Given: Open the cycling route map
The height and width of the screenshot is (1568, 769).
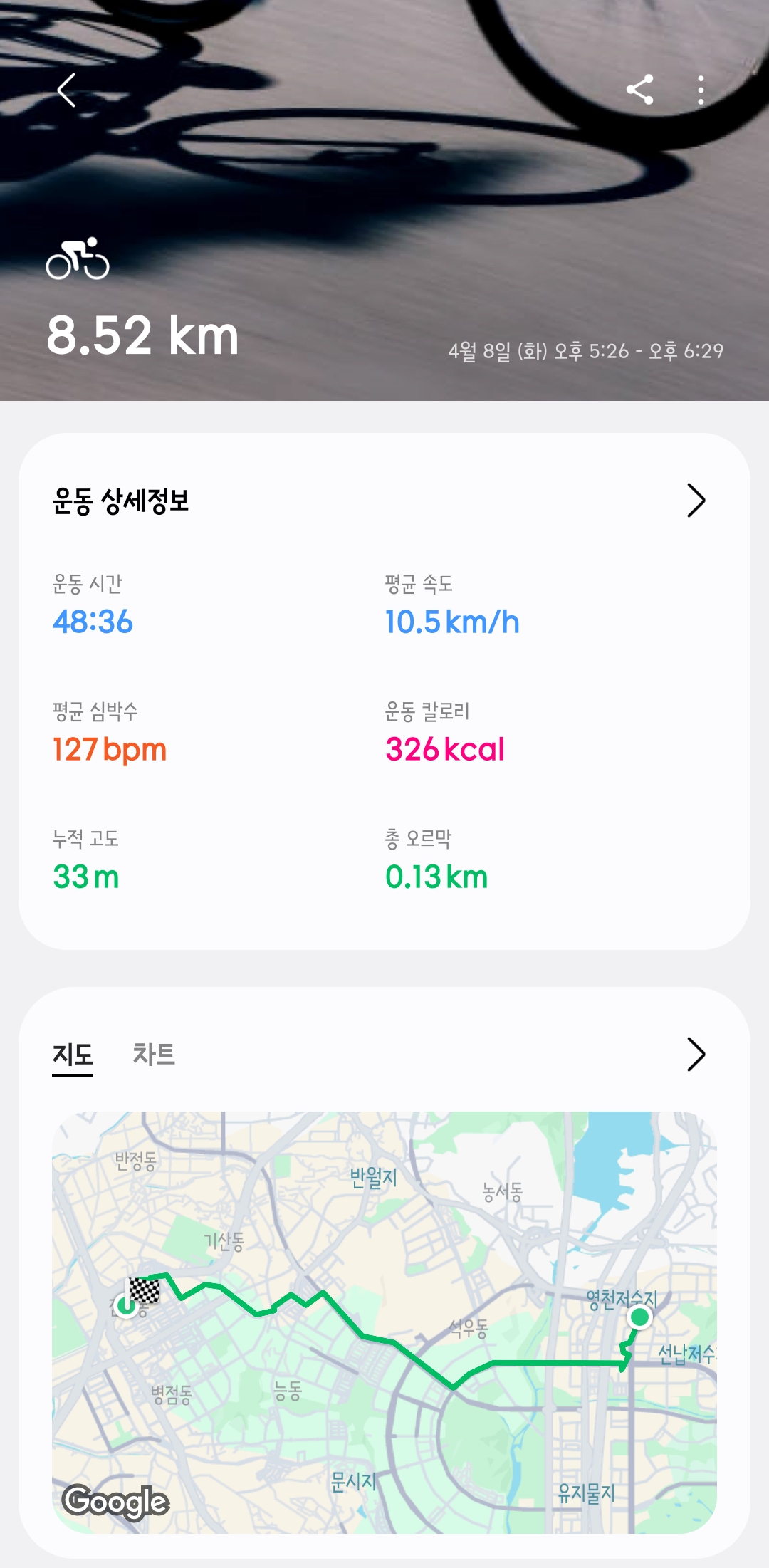Looking at the screenshot, I should 384,1322.
